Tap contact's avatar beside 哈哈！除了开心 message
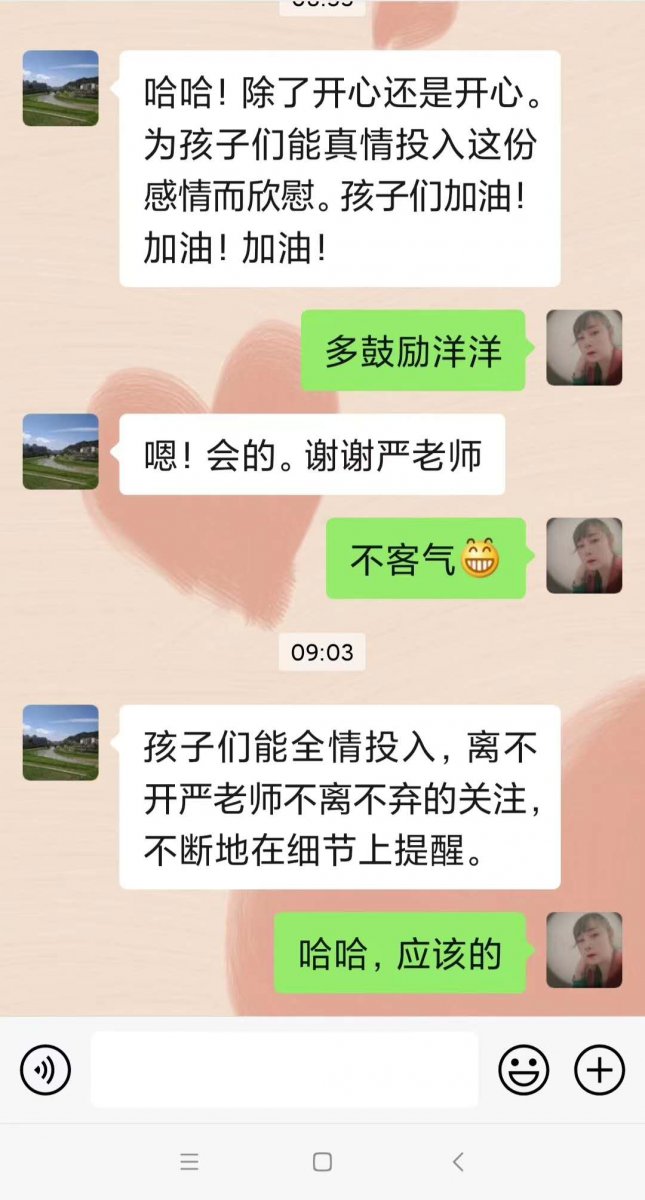The height and width of the screenshot is (1200, 645). click(61, 88)
